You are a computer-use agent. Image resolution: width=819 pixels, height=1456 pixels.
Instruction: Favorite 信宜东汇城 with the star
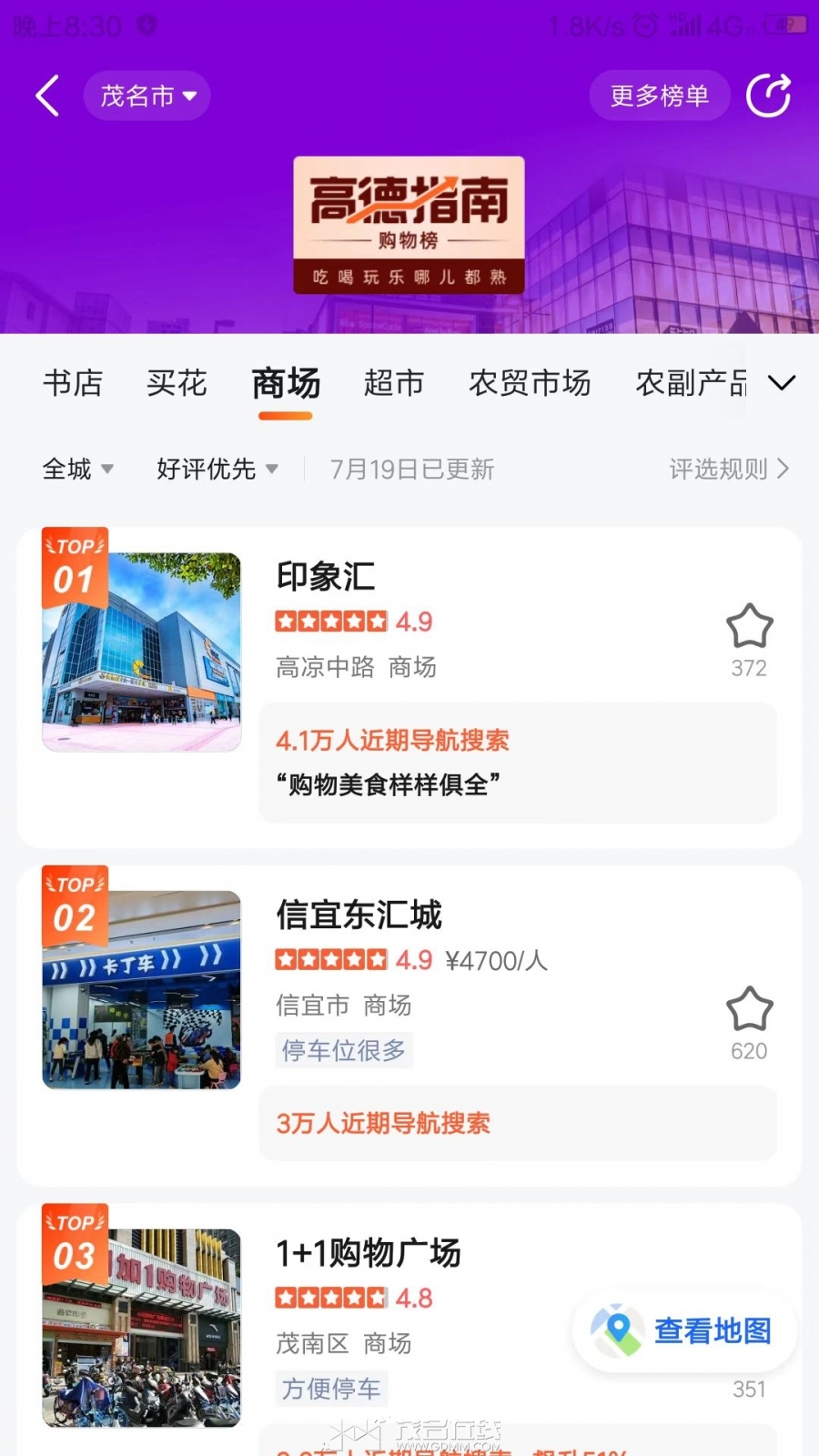pos(749,1010)
